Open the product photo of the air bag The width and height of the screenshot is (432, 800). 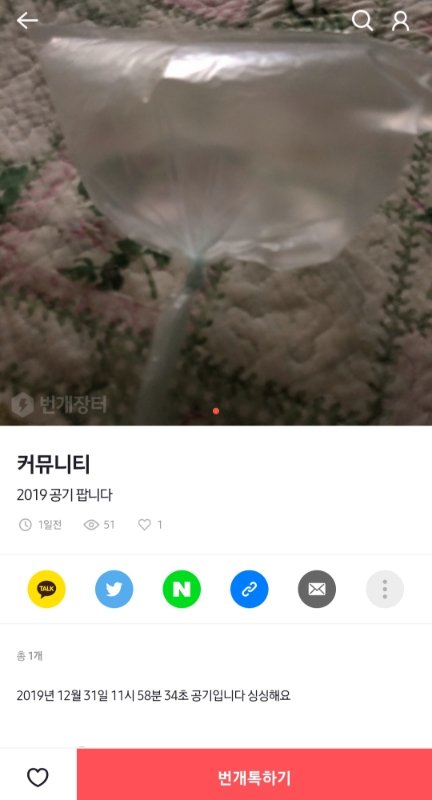[216, 213]
